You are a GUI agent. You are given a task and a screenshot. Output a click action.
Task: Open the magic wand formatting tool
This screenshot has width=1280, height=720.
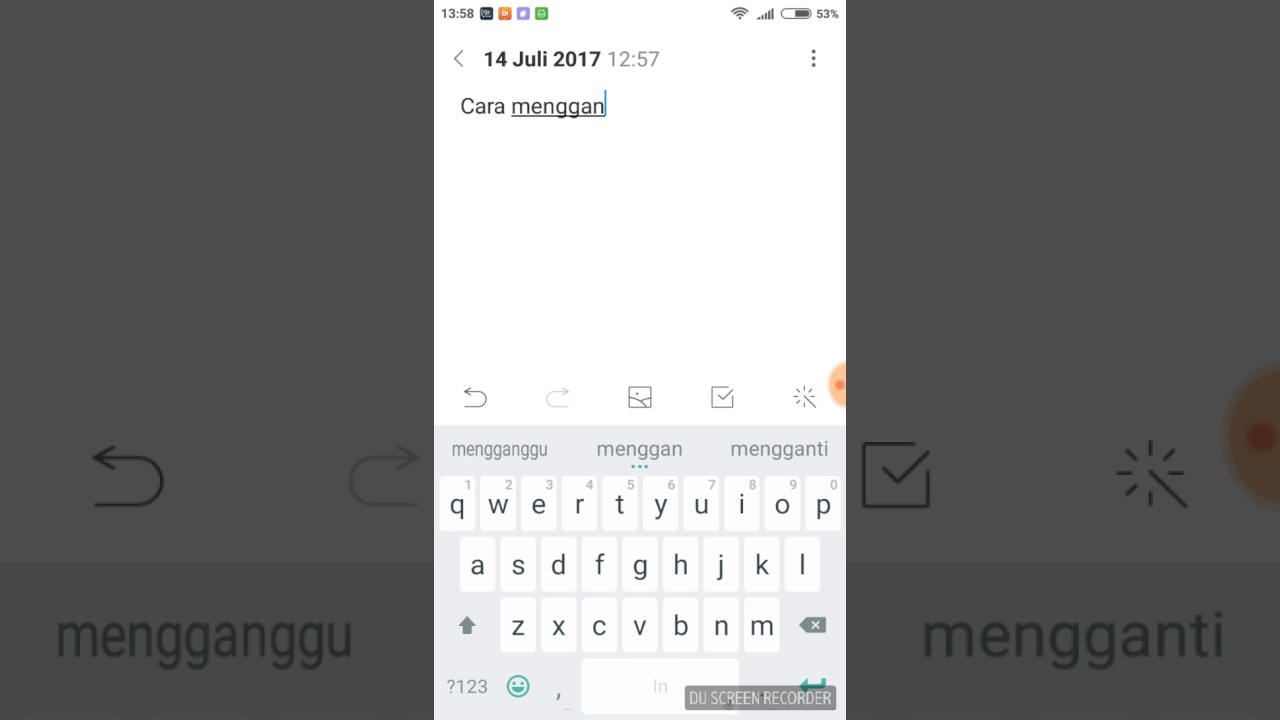(804, 398)
